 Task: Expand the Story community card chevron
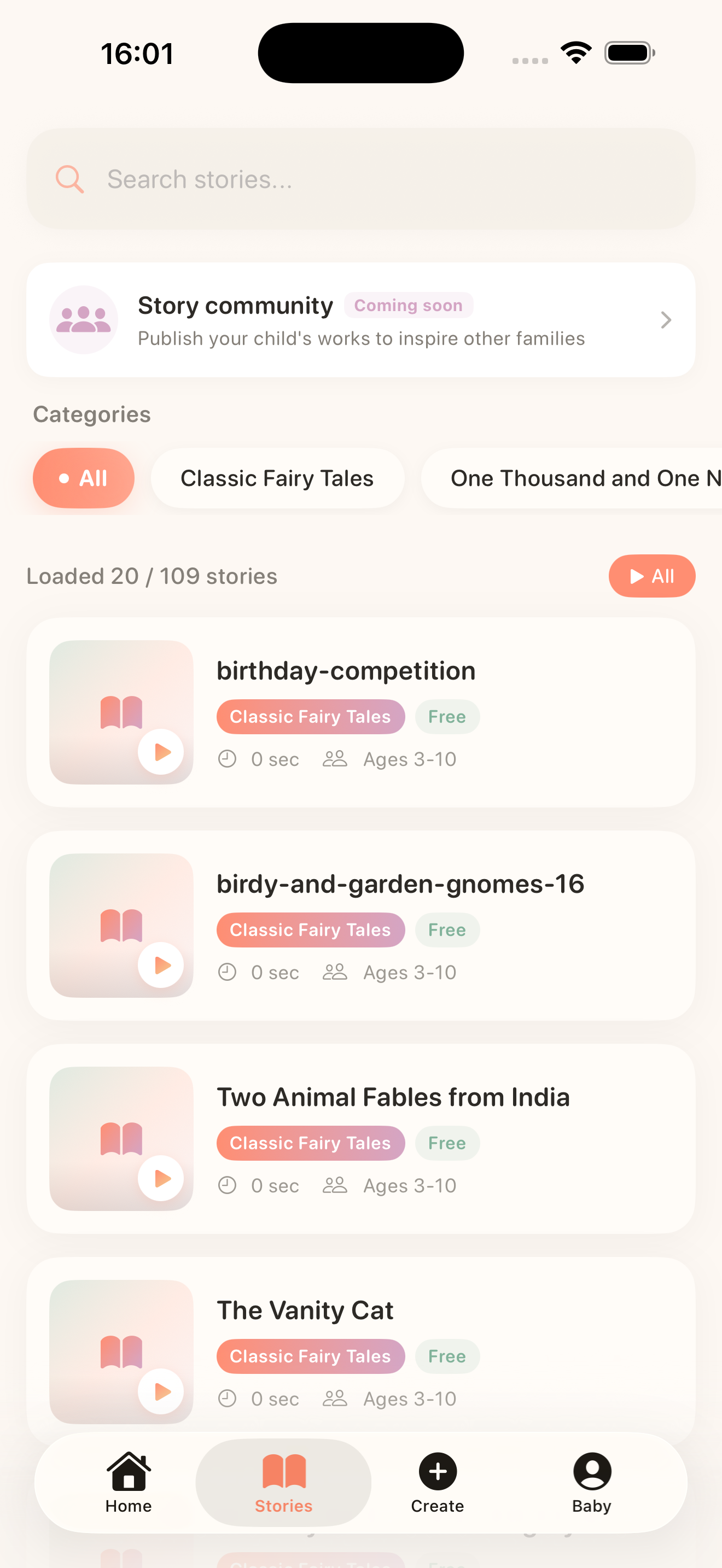pos(665,320)
